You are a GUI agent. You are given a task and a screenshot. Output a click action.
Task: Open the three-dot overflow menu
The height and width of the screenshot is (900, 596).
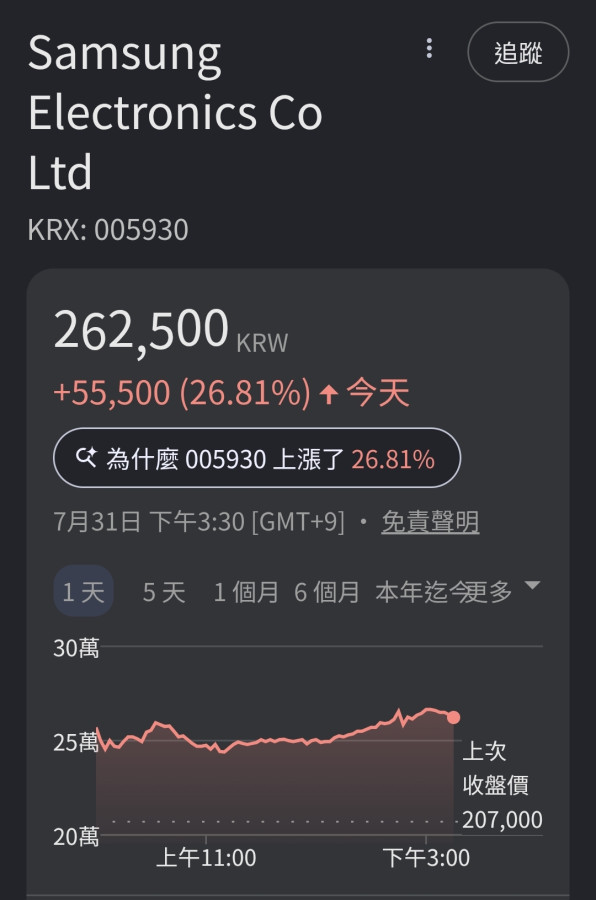click(x=429, y=49)
